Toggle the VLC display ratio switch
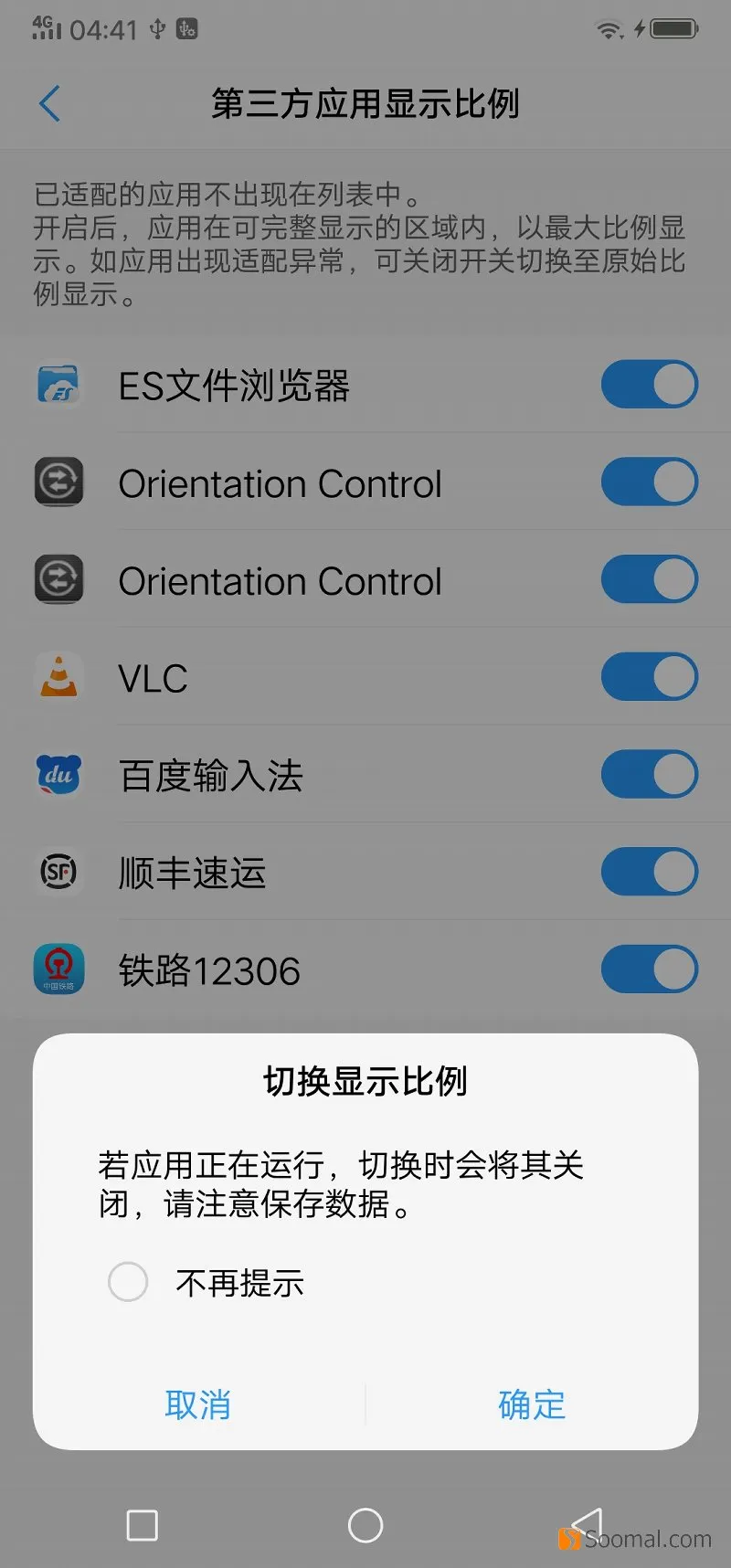731x1568 pixels. 650,676
